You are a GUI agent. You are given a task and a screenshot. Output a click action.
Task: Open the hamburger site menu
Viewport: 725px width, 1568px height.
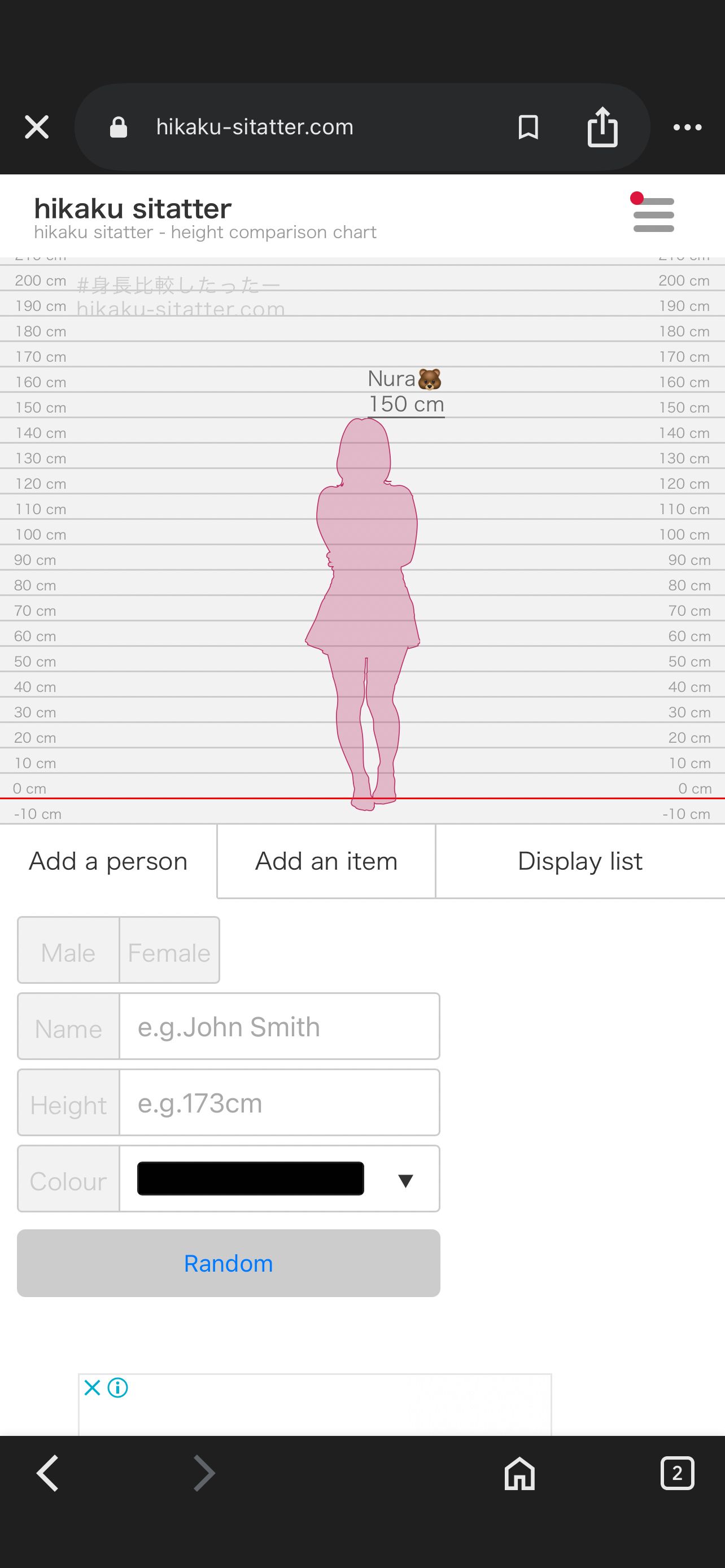(x=653, y=214)
